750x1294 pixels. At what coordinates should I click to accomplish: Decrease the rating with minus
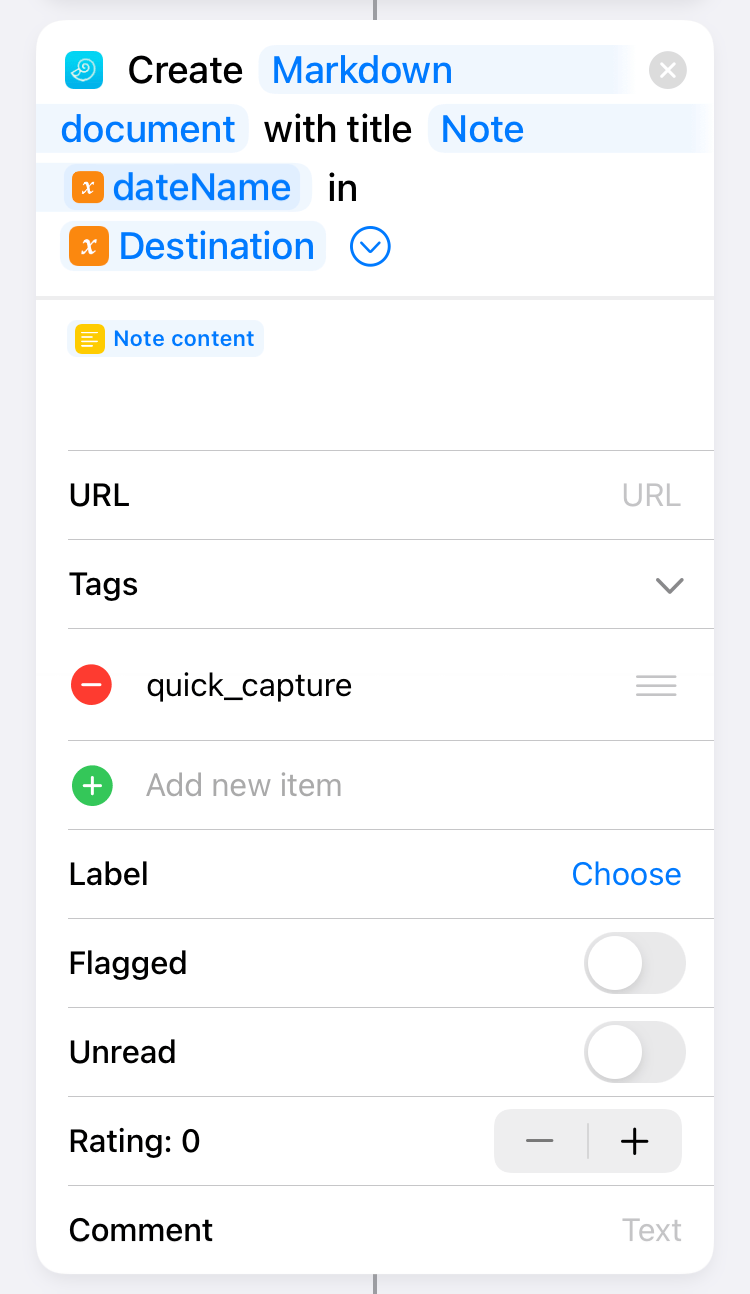point(540,1141)
